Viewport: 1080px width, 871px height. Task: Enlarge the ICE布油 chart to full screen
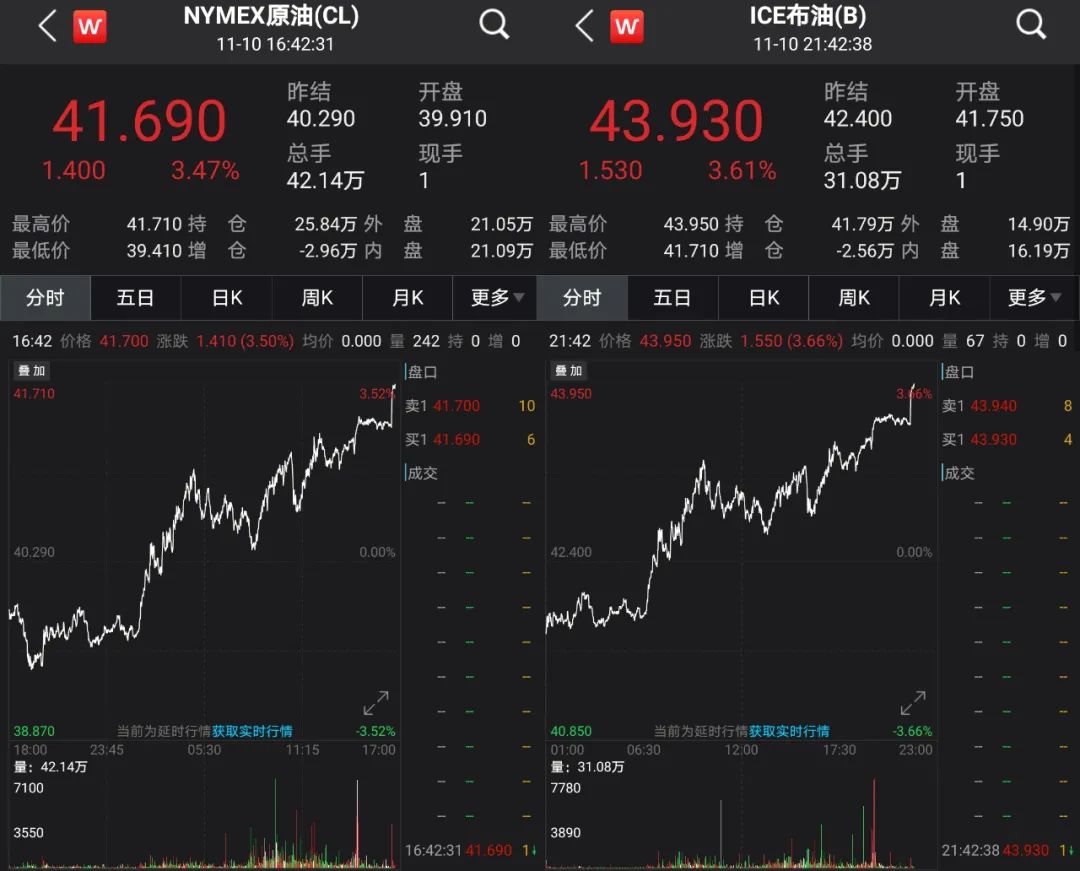913,702
